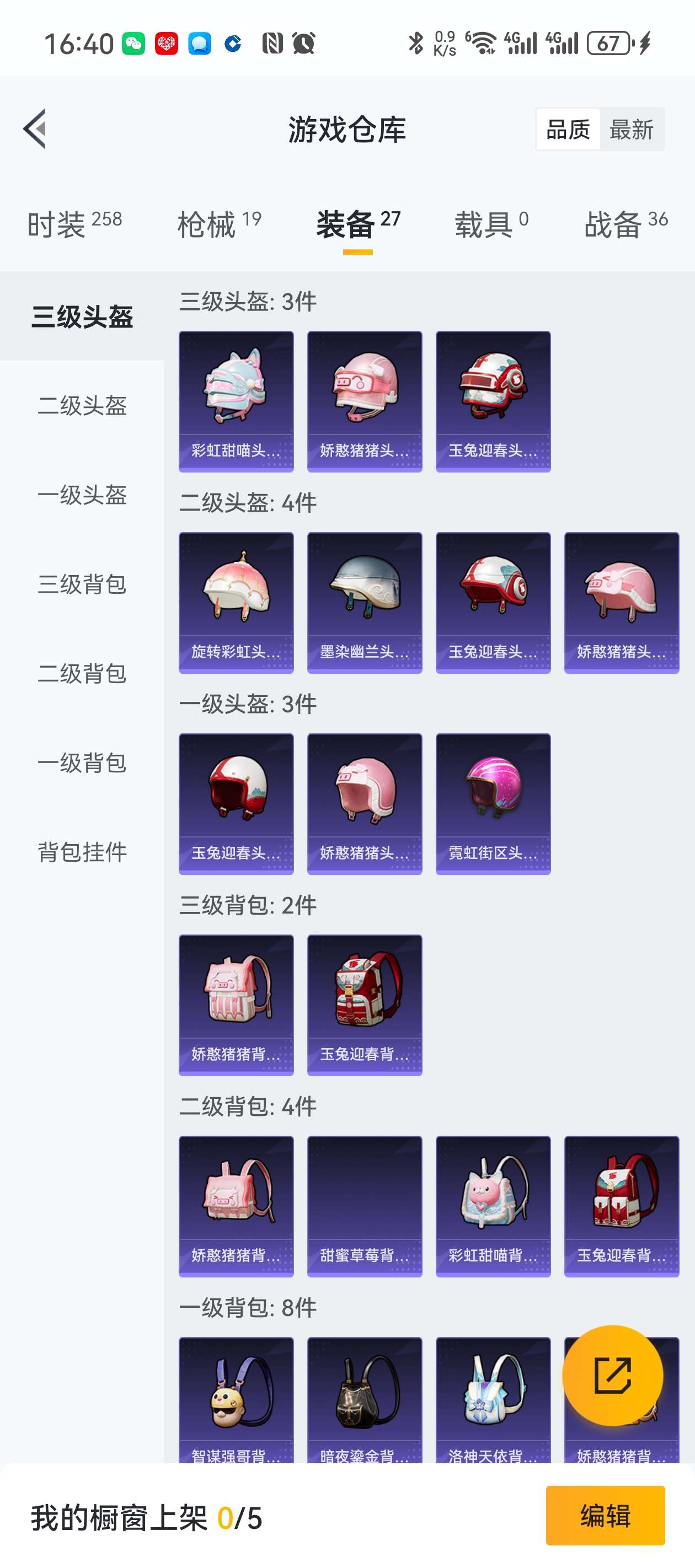Image resolution: width=695 pixels, height=1568 pixels.
Task: Open the 载具 tab
Action: point(491,224)
